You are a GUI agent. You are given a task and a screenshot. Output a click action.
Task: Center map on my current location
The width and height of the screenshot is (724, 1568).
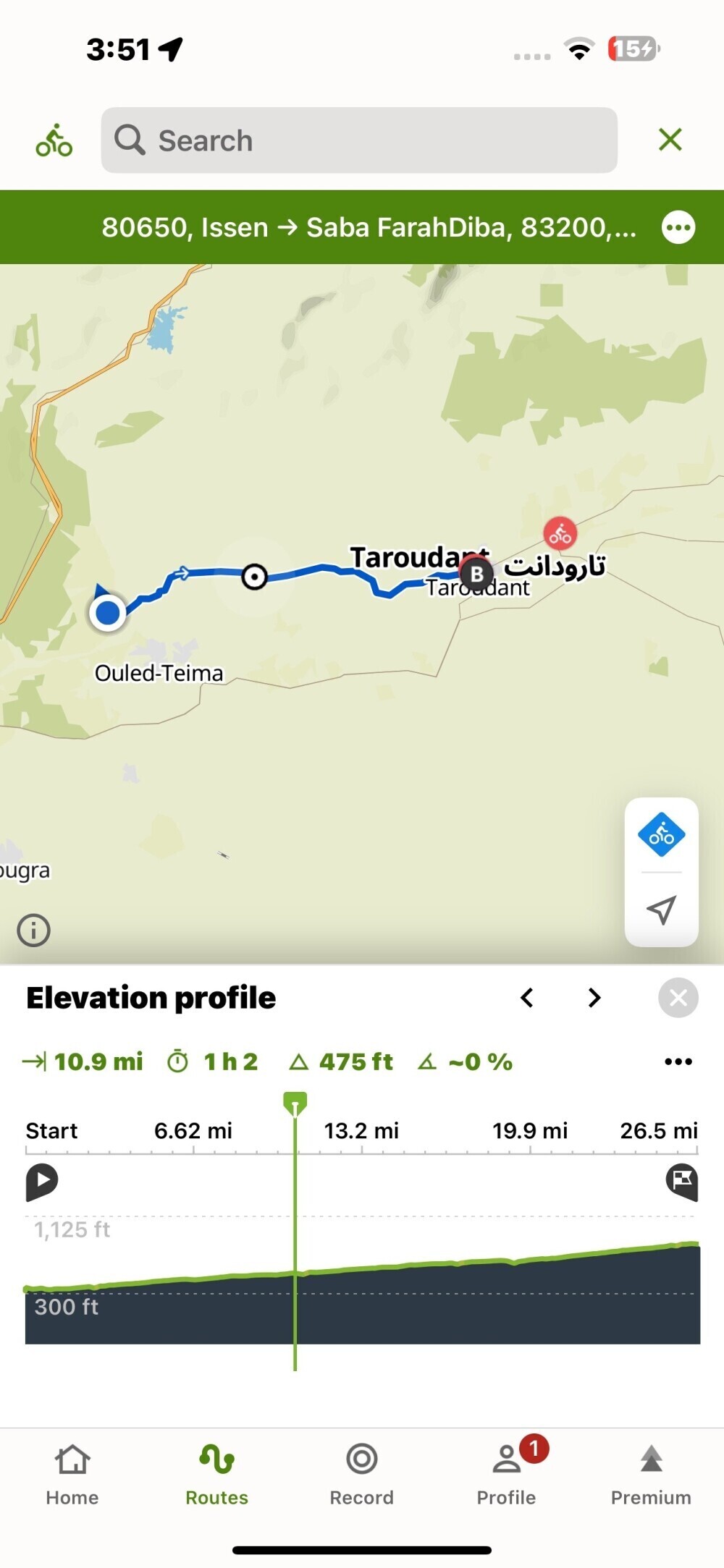click(x=661, y=910)
